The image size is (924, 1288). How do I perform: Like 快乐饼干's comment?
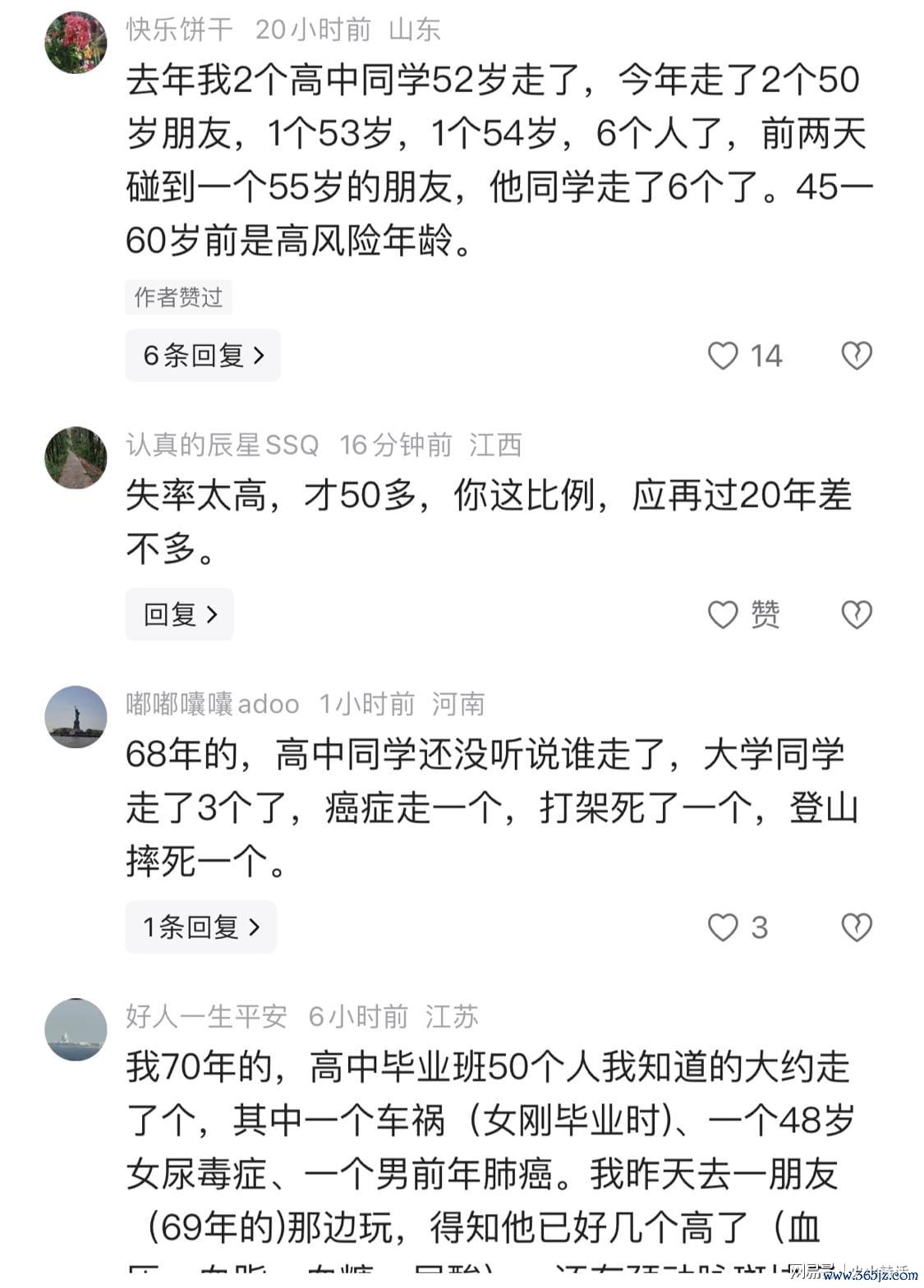[x=724, y=356]
